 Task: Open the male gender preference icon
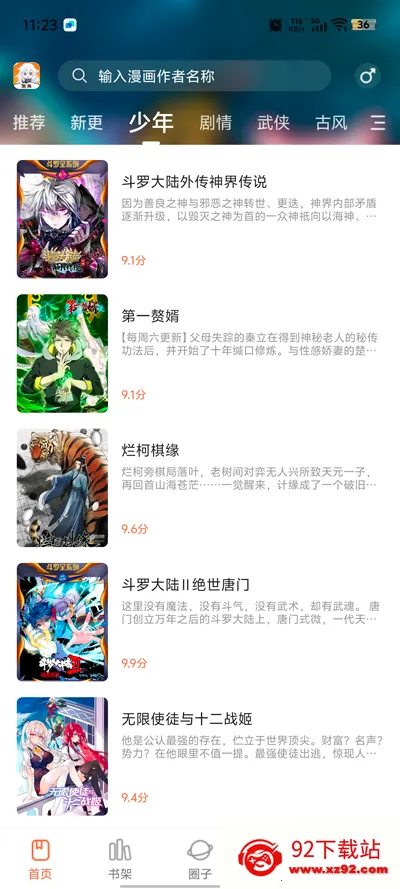point(367,76)
